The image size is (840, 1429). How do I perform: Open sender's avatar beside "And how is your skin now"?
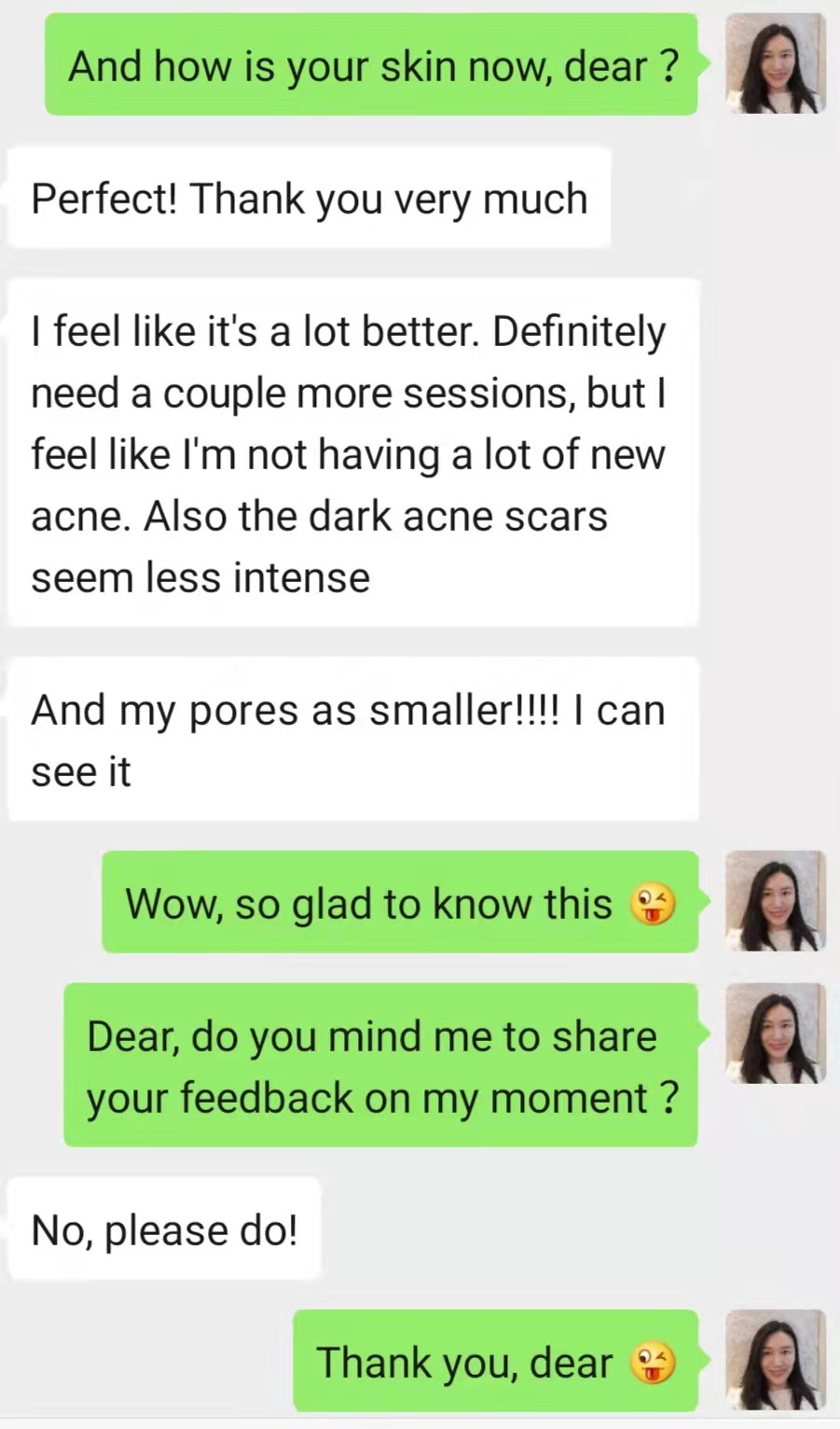[x=776, y=64]
